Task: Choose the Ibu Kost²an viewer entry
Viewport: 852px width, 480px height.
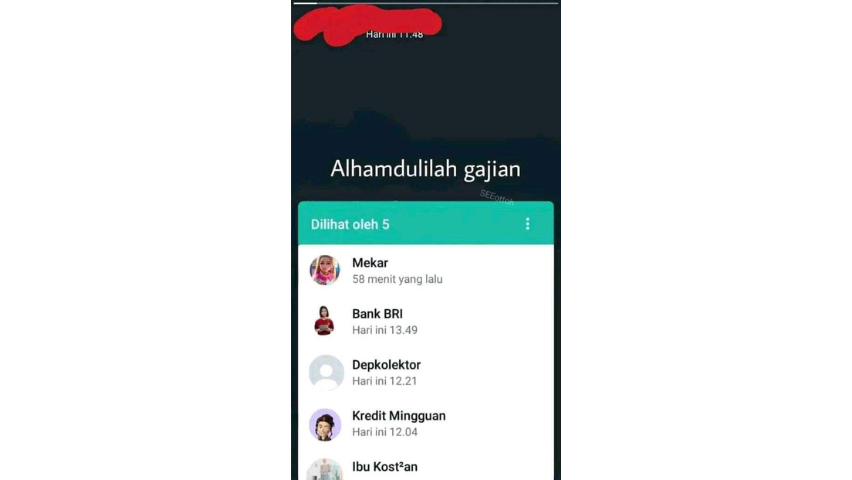Action: tap(384, 467)
